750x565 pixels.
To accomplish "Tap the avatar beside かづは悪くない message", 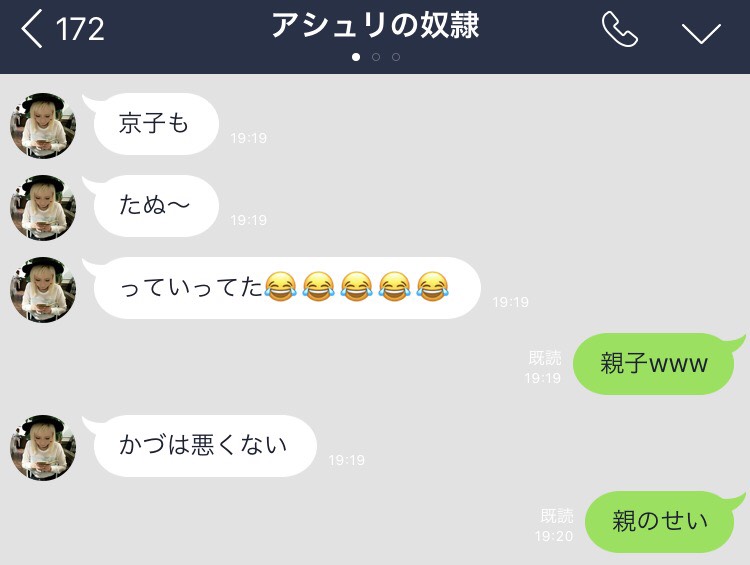I will (43, 448).
